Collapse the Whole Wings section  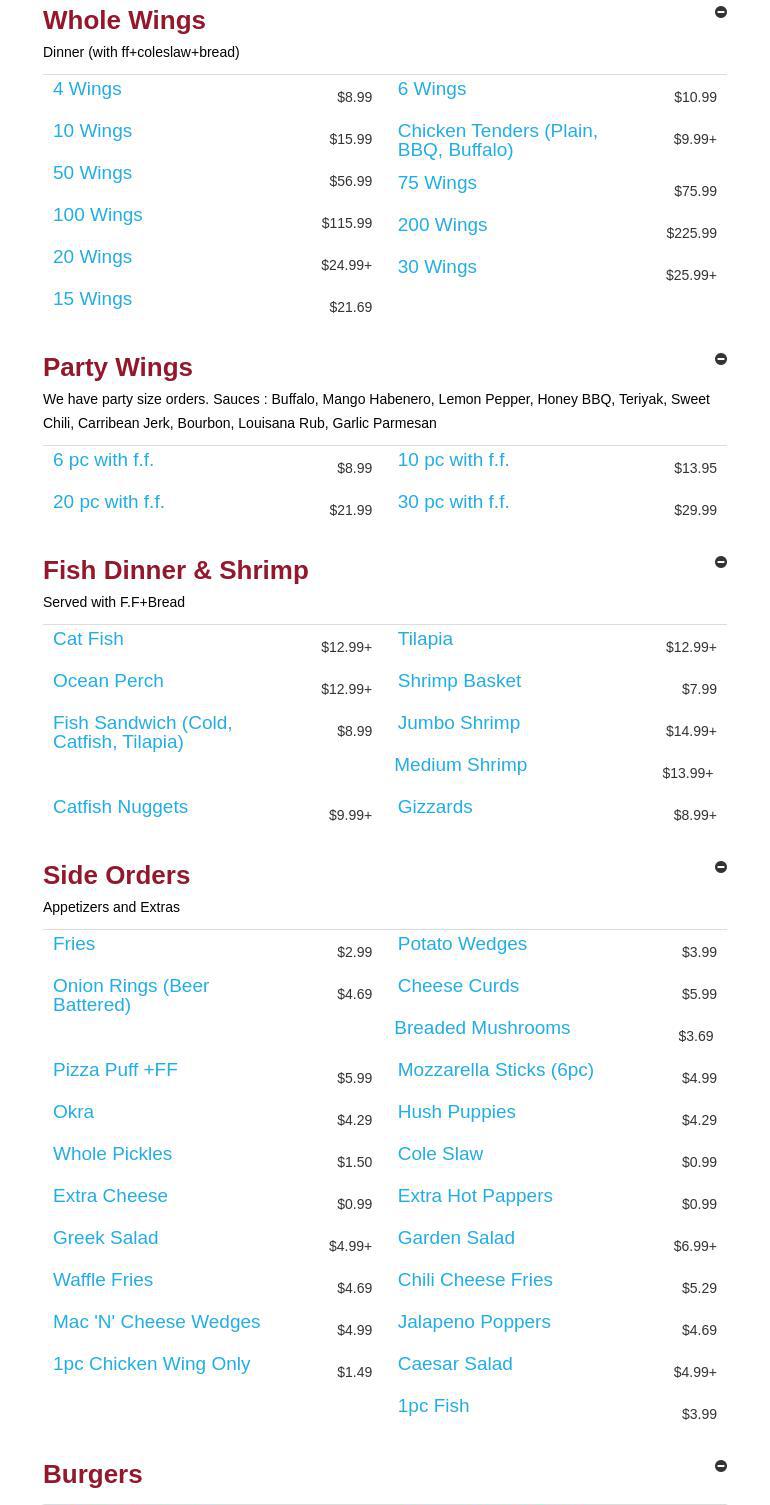pyautogui.click(x=720, y=12)
